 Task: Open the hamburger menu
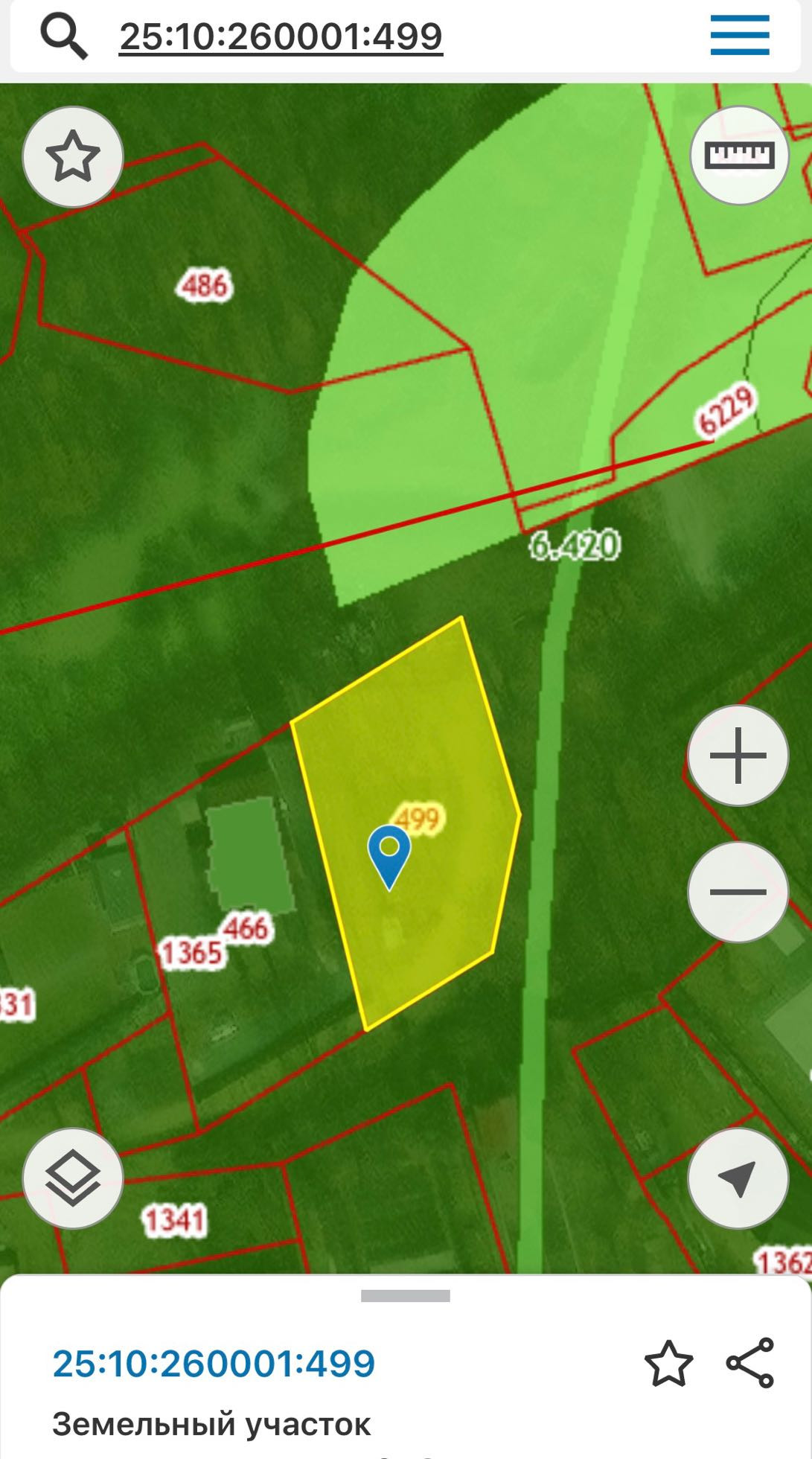(x=739, y=36)
